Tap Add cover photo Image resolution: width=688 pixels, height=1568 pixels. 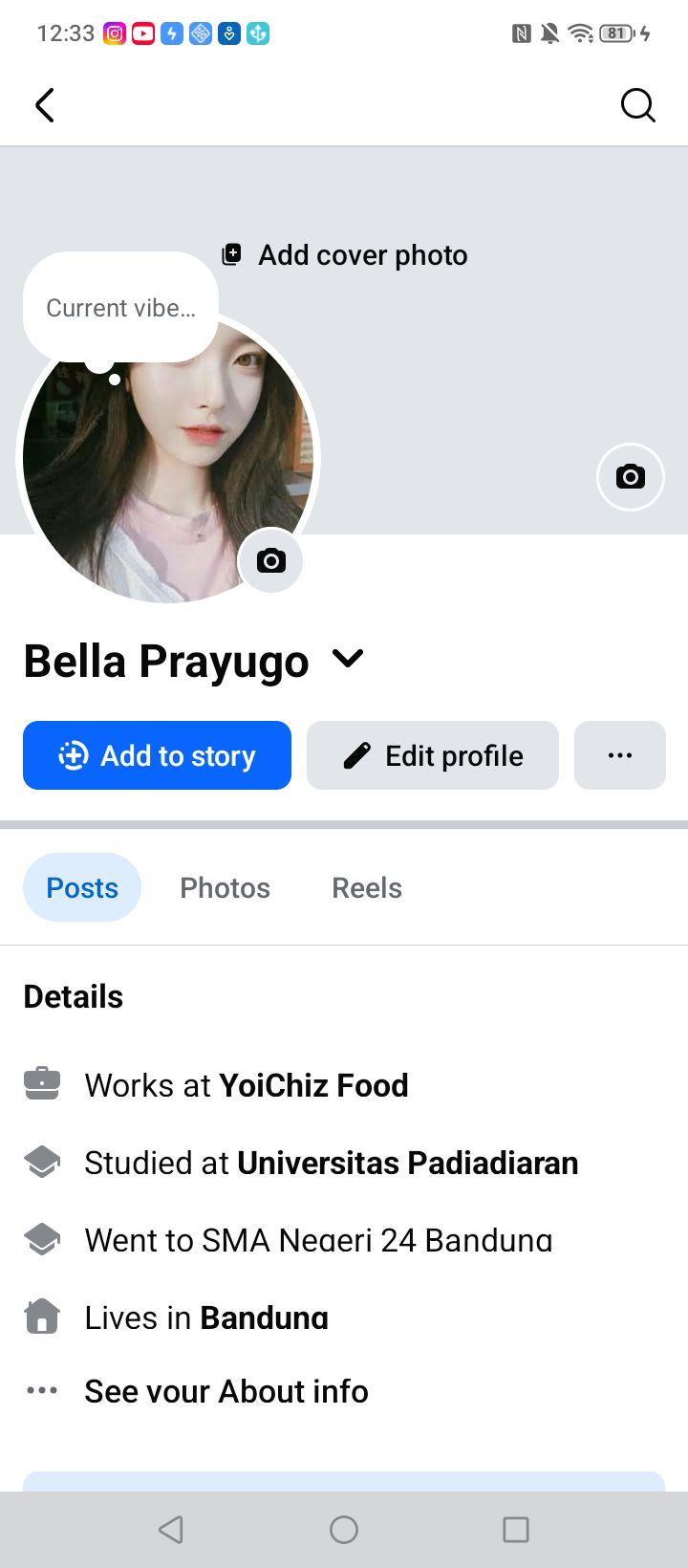[345, 255]
